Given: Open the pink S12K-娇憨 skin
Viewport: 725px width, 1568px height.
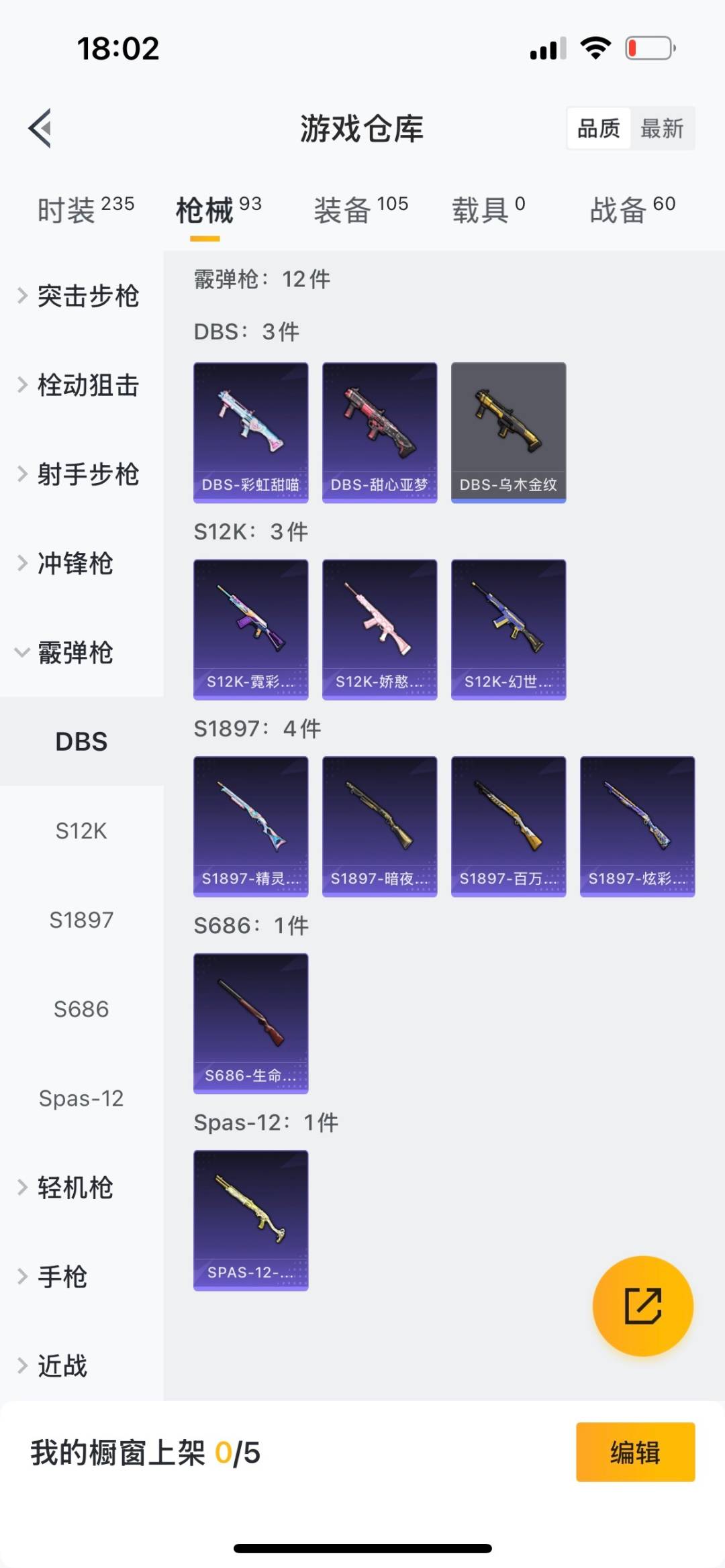Looking at the screenshot, I should 380,629.
